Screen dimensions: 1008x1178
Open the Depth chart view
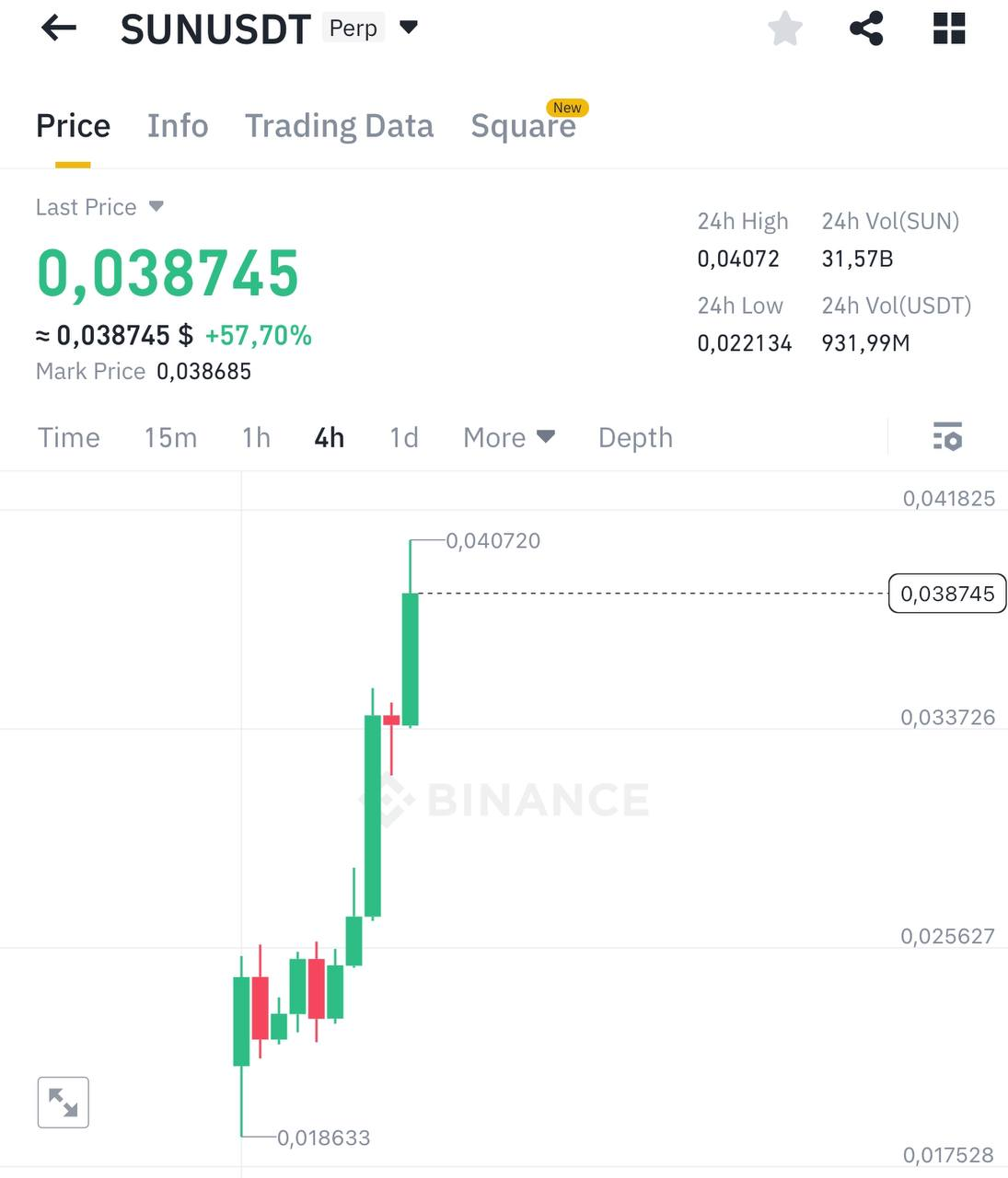pyautogui.click(x=635, y=437)
